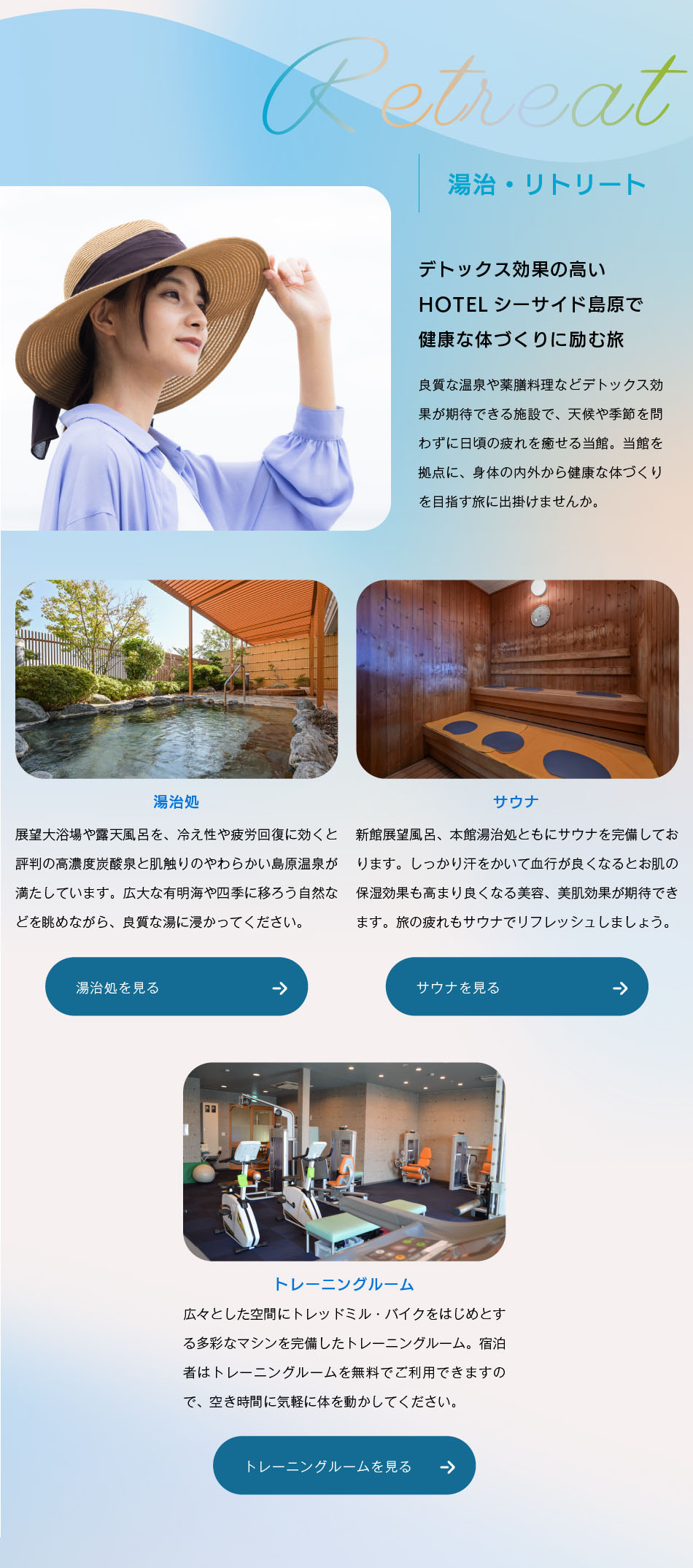
Task: Tap the サウナを見る button
Action: tap(516, 987)
